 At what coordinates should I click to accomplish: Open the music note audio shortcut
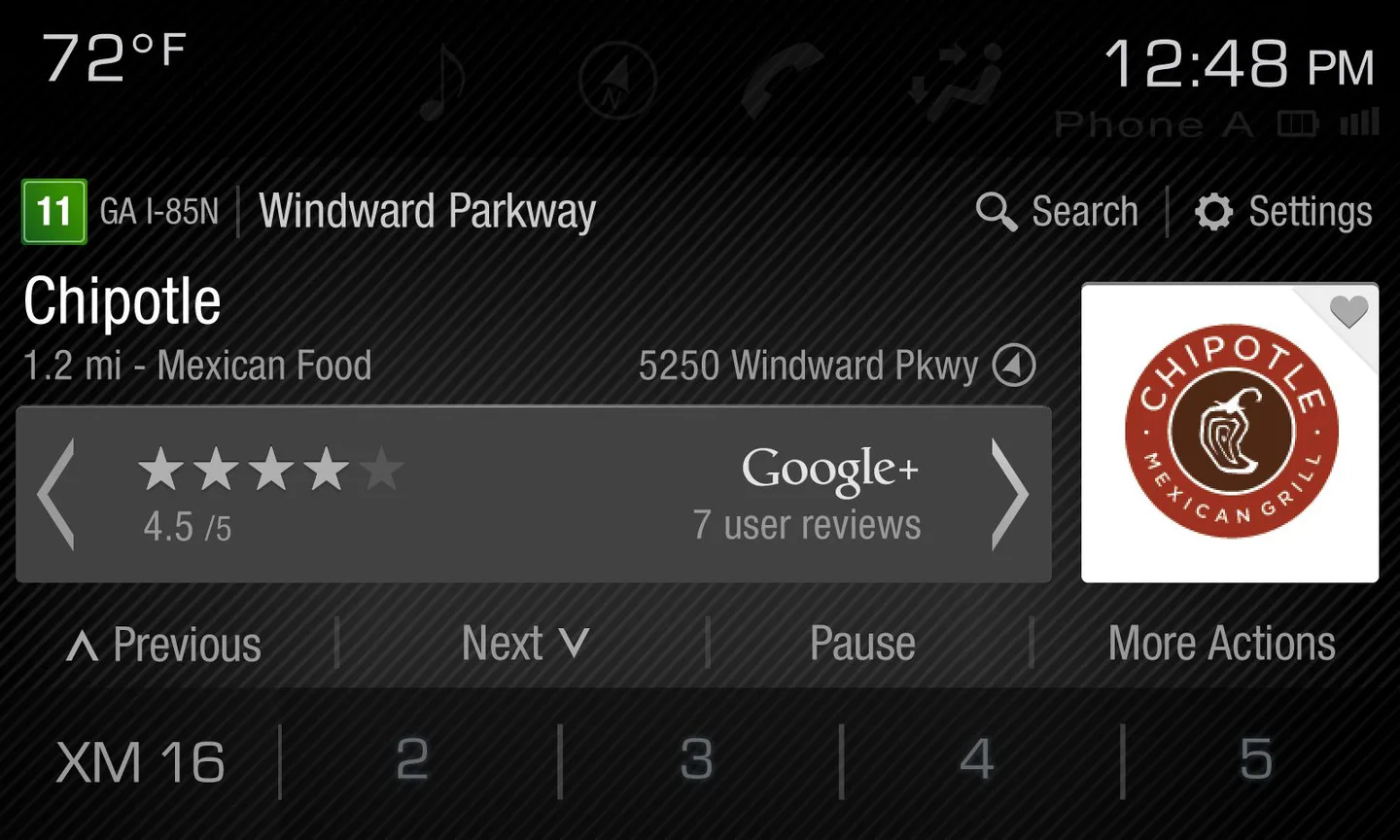[x=442, y=82]
